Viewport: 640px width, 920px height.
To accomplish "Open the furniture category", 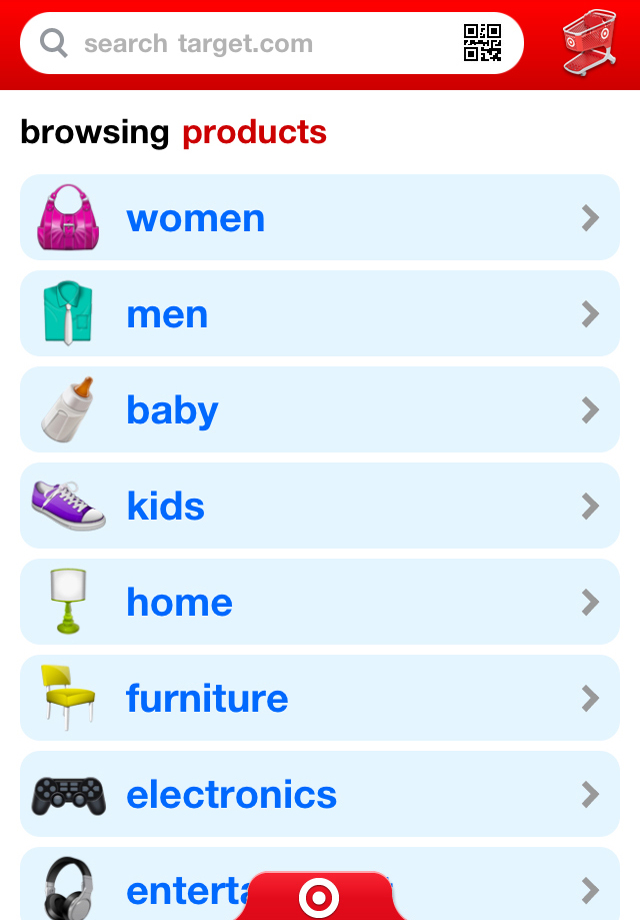I will point(320,698).
